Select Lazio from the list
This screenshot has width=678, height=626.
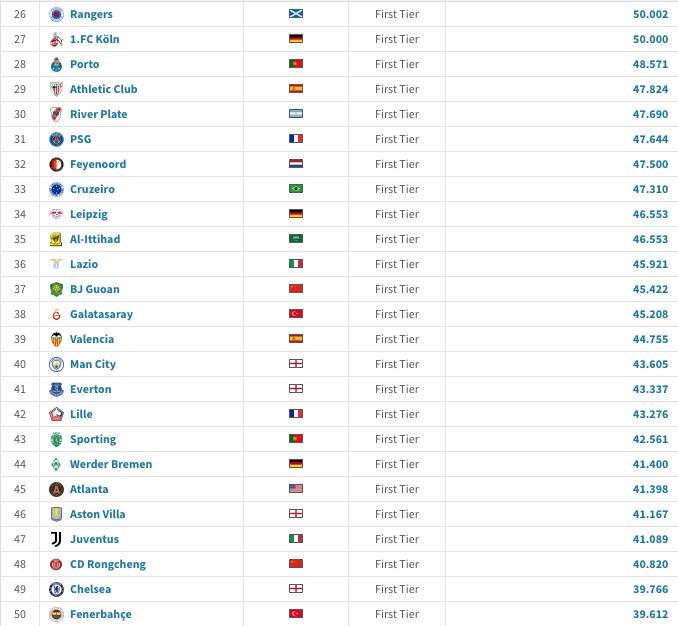83,264
